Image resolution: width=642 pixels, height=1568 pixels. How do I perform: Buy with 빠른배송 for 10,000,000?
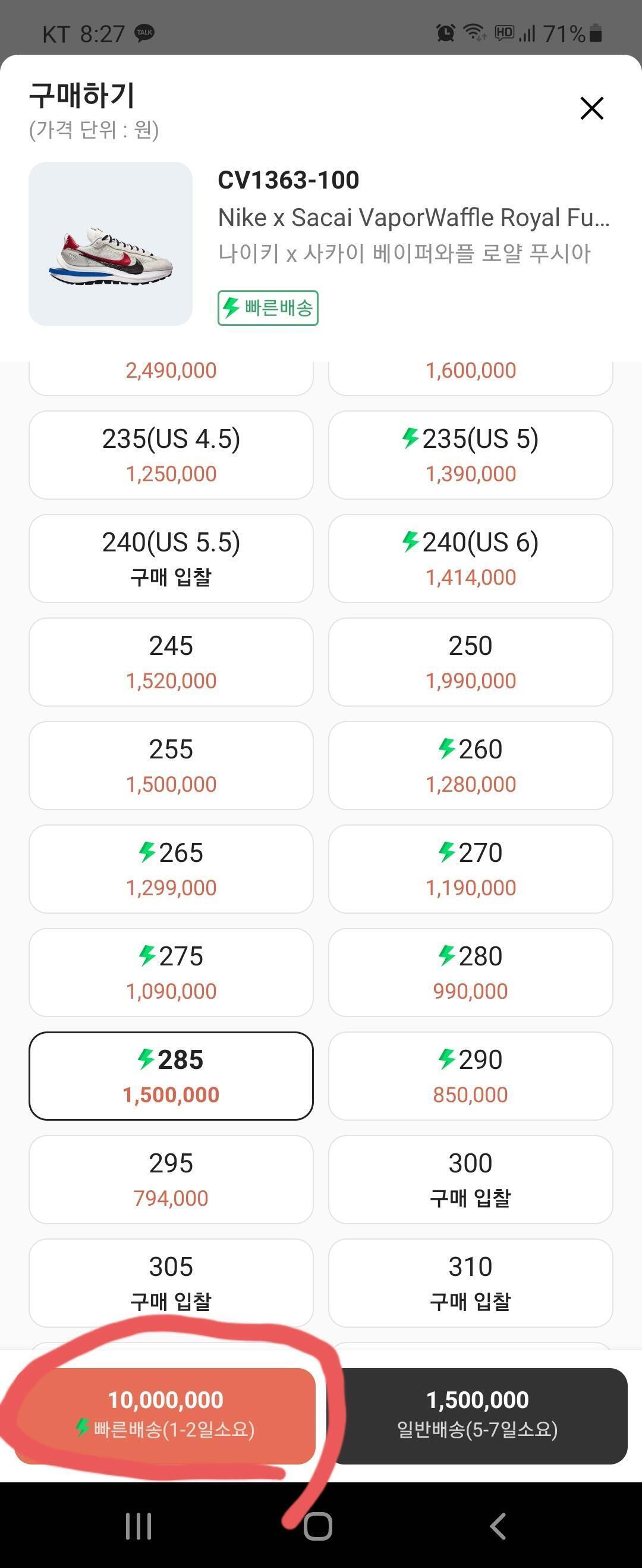(165, 1415)
